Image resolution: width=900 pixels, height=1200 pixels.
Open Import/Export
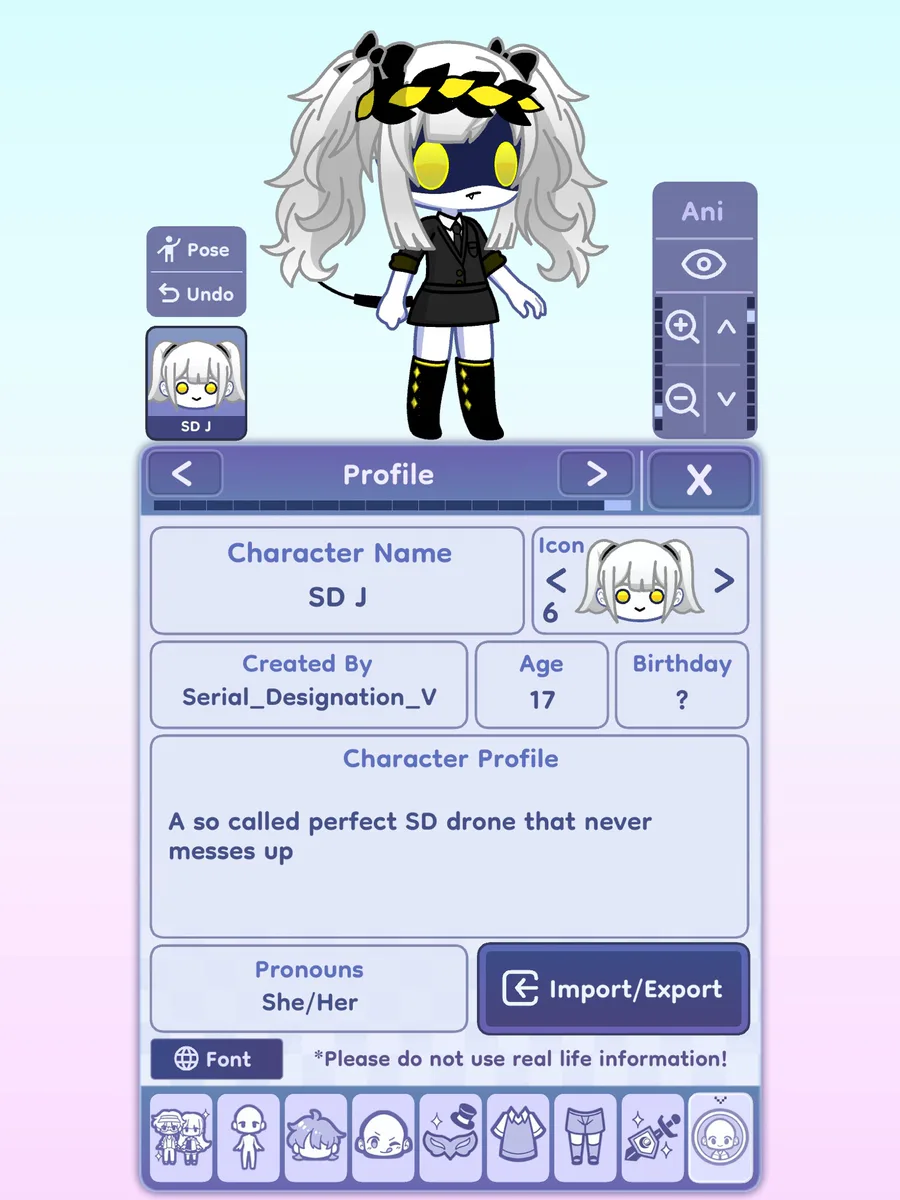tap(613, 989)
